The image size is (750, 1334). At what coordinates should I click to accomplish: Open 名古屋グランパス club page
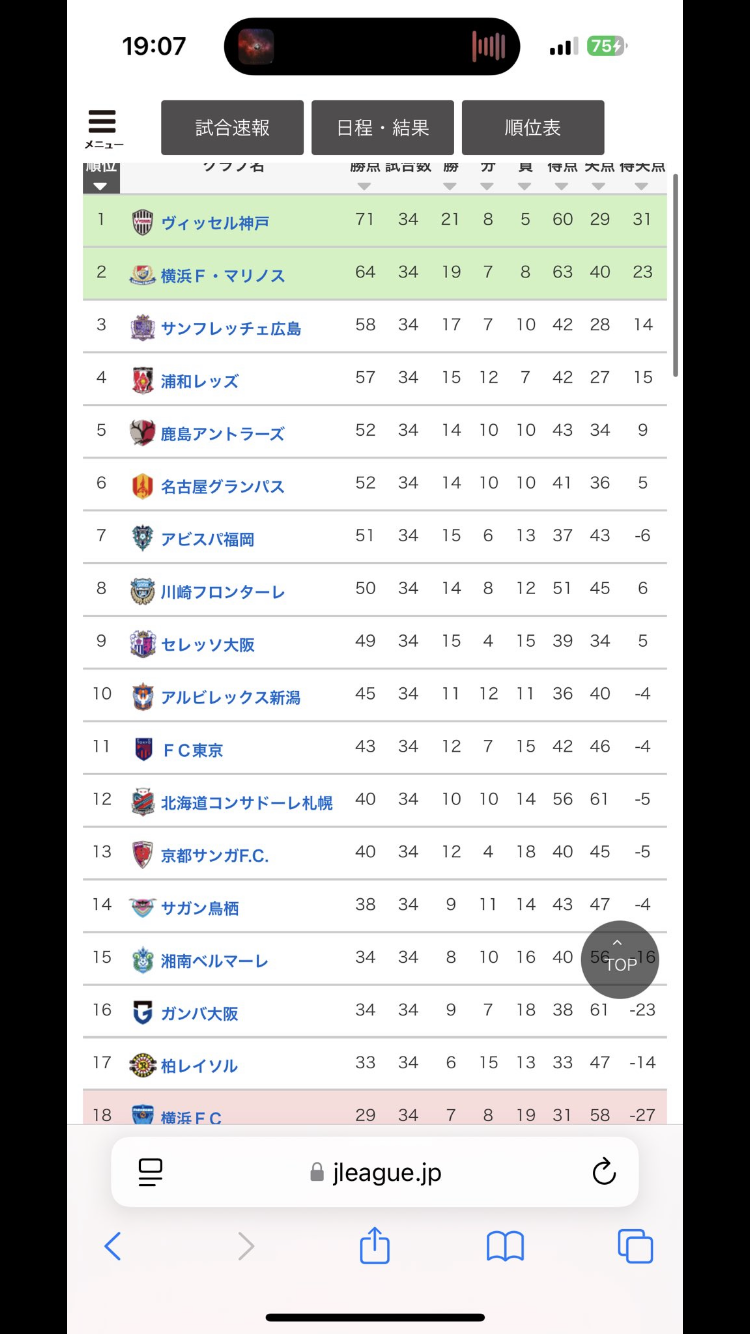click(222, 487)
